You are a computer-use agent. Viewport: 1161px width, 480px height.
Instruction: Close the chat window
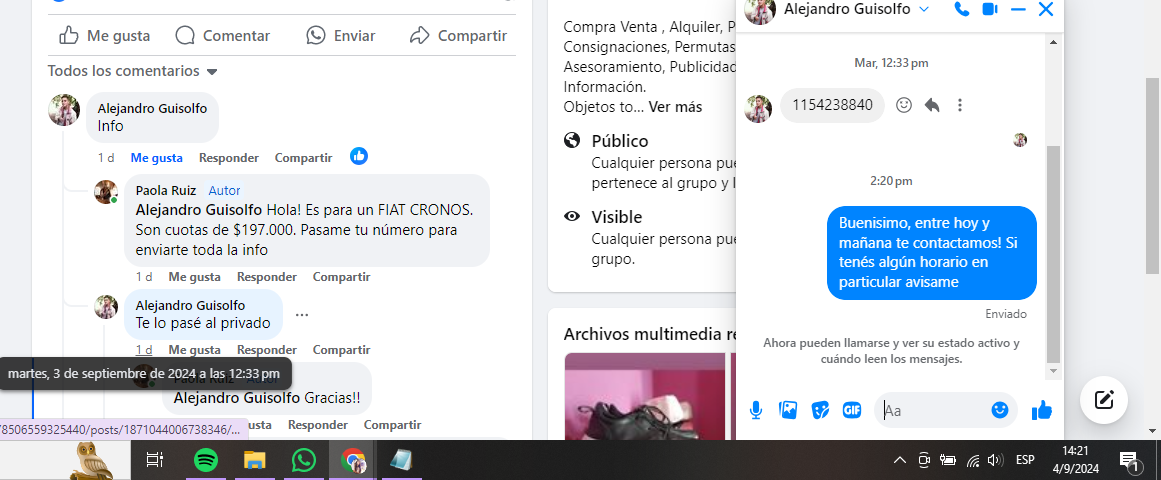coord(1046,10)
